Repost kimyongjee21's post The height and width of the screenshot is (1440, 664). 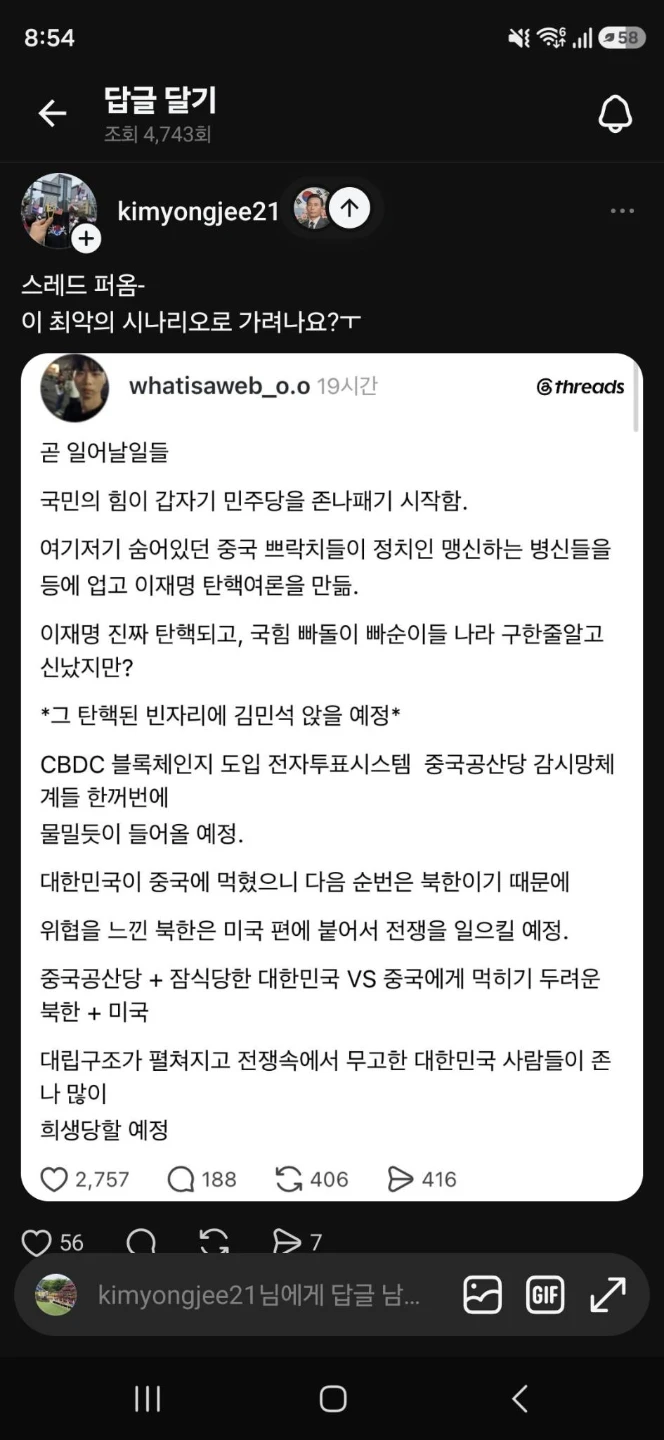coord(214,1242)
